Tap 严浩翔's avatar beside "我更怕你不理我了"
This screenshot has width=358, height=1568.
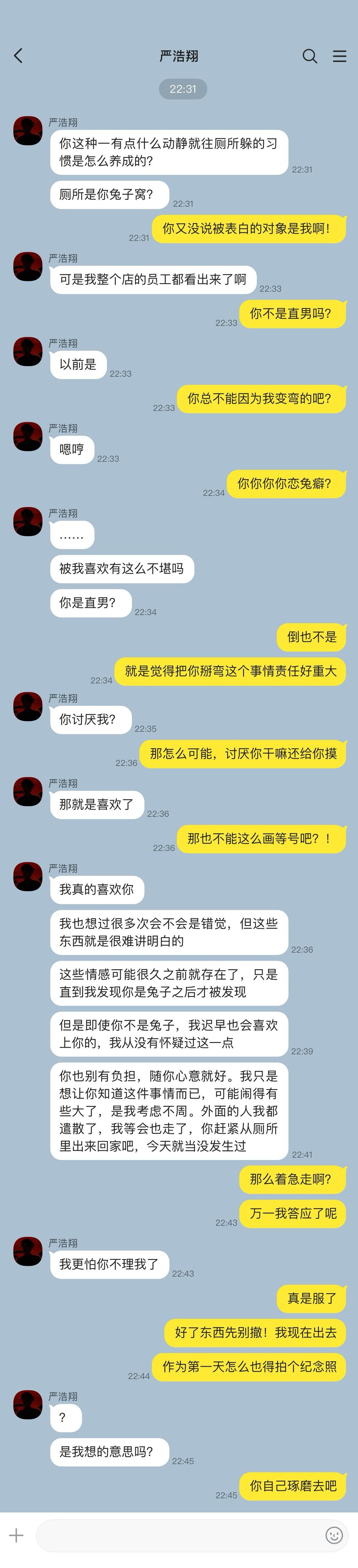point(28,1251)
